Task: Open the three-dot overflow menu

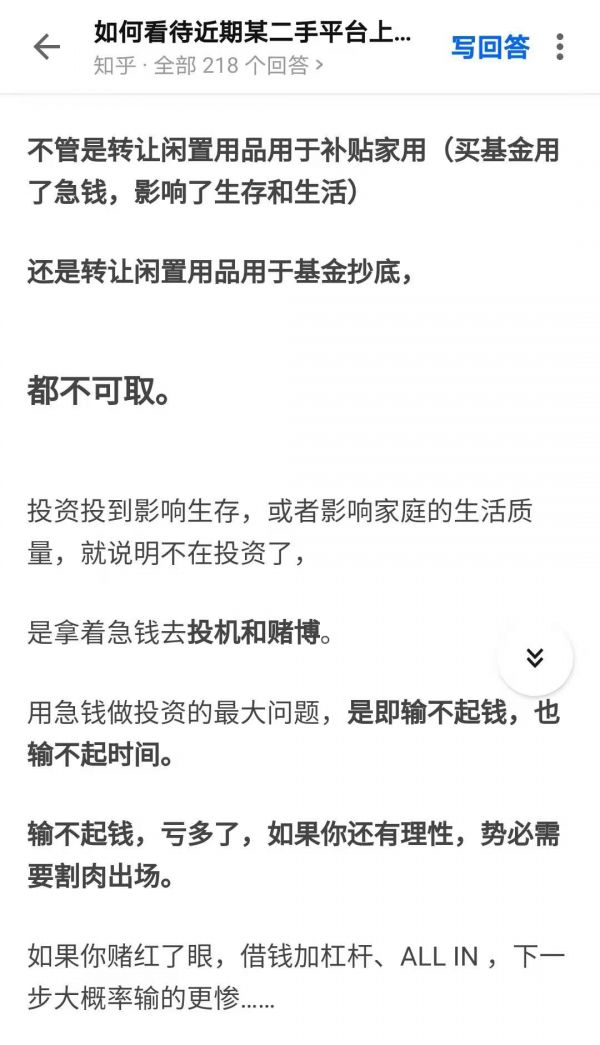Action: (x=560, y=47)
